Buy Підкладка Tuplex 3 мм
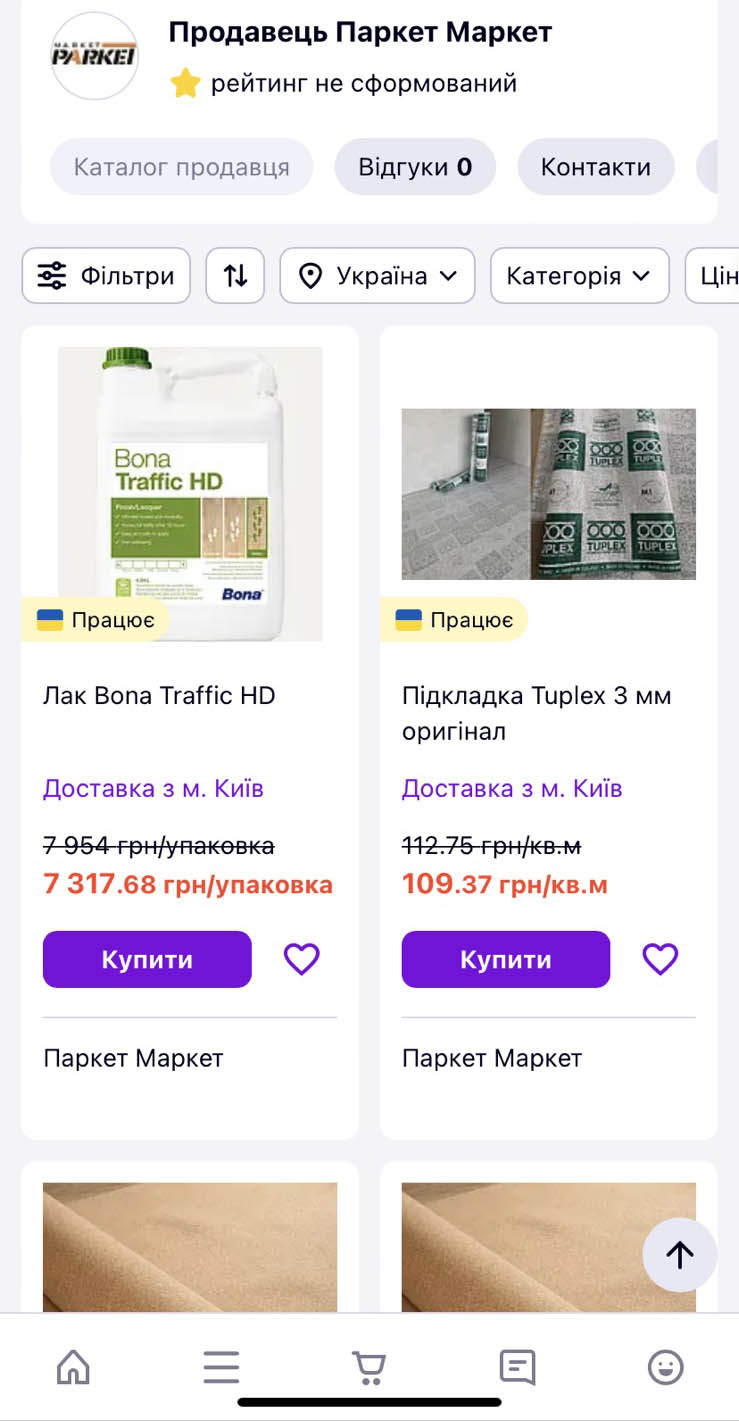Screen dimensions: 739x1421 click(505, 960)
